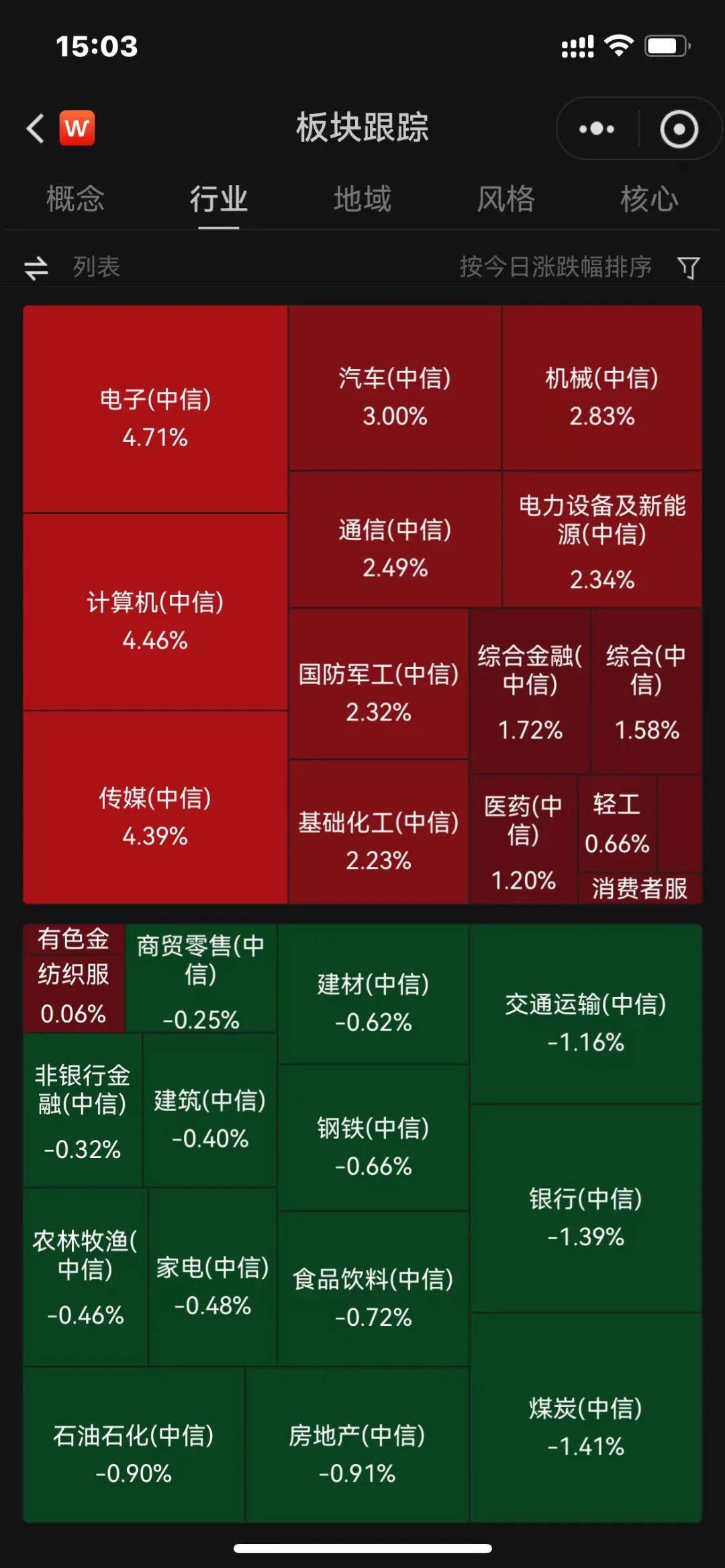Viewport: 725px width, 1568px height.
Task: Open the 银行(中信) sector tile
Action: pyautogui.click(x=585, y=1209)
